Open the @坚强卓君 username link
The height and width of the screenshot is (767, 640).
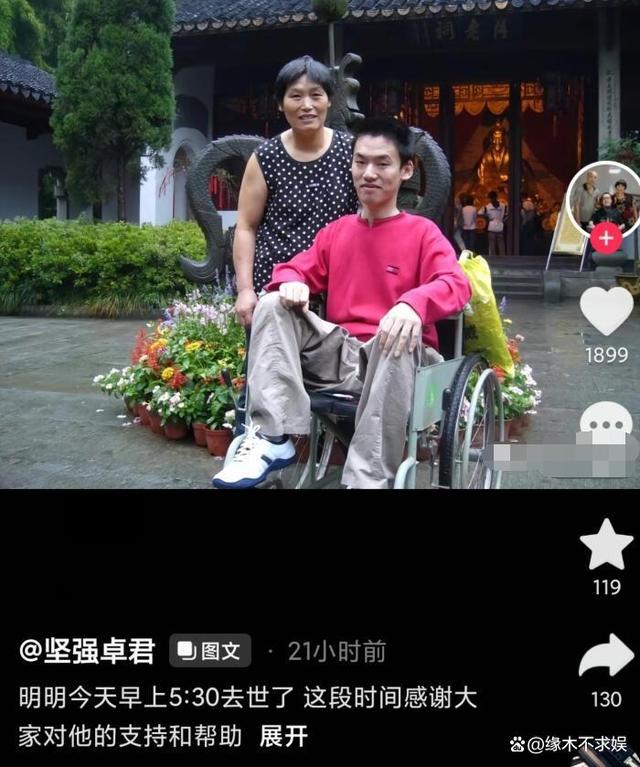(87, 651)
